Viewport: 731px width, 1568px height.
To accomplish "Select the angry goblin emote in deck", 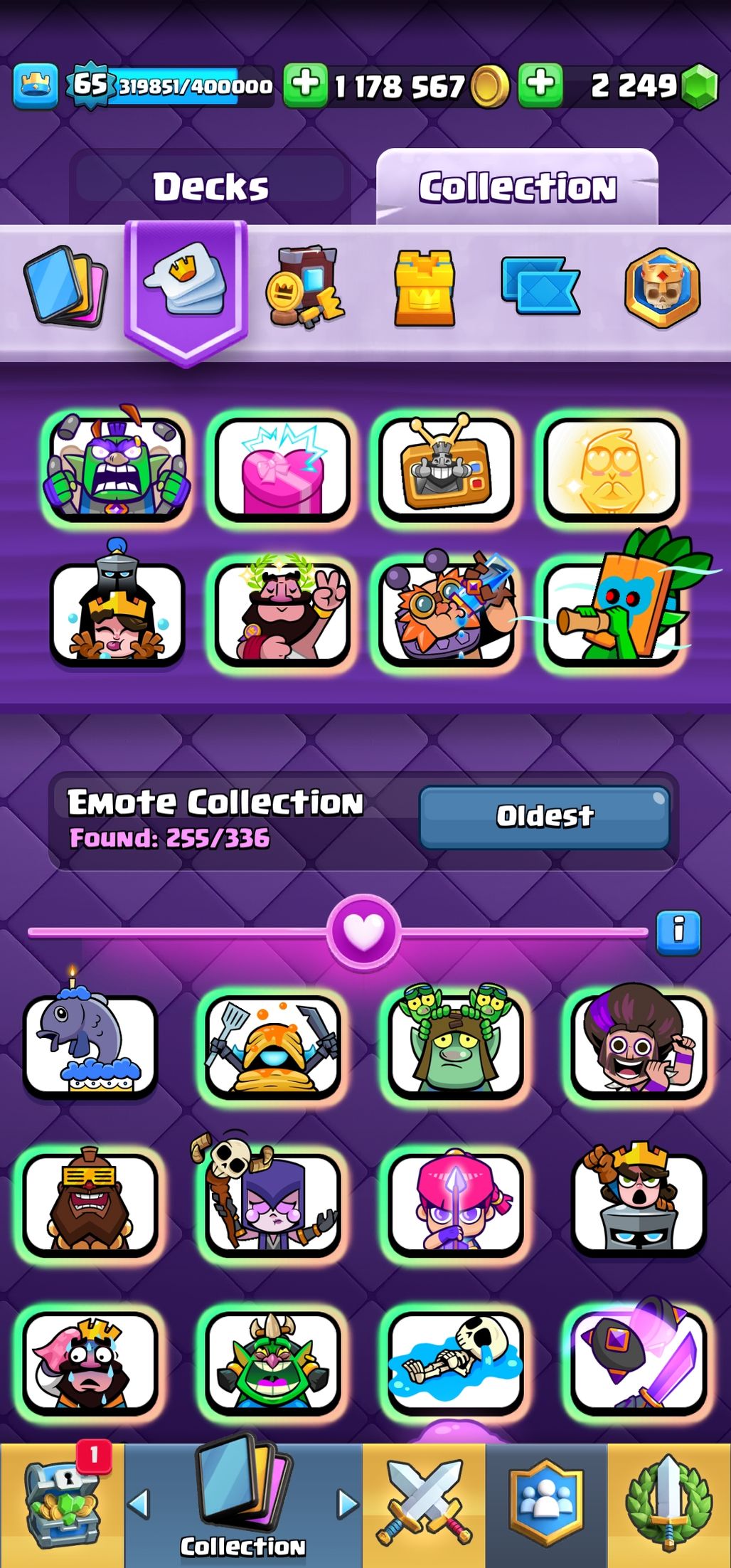I will point(117,467).
